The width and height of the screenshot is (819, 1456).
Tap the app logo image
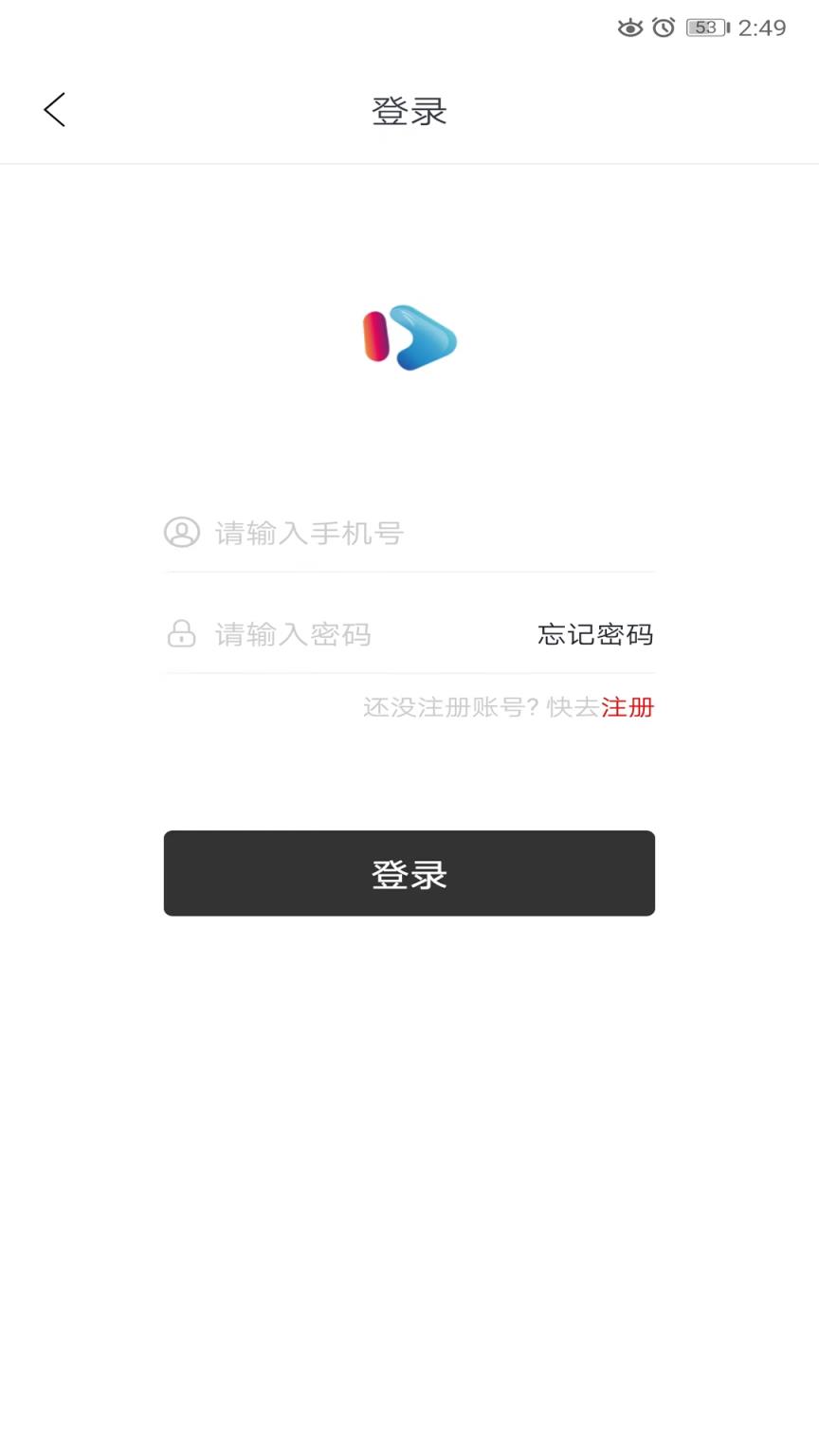[409, 338]
